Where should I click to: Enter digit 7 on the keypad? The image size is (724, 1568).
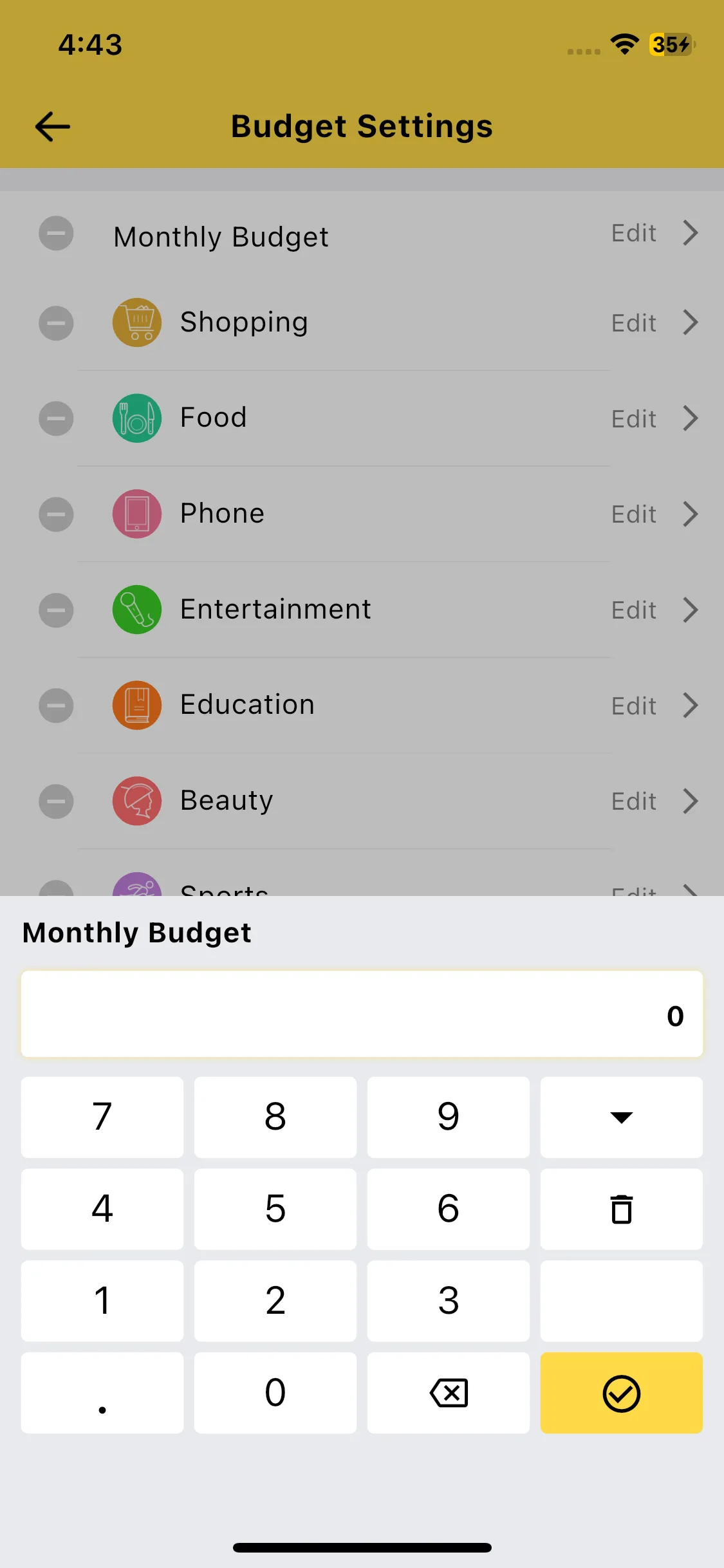coord(102,1117)
